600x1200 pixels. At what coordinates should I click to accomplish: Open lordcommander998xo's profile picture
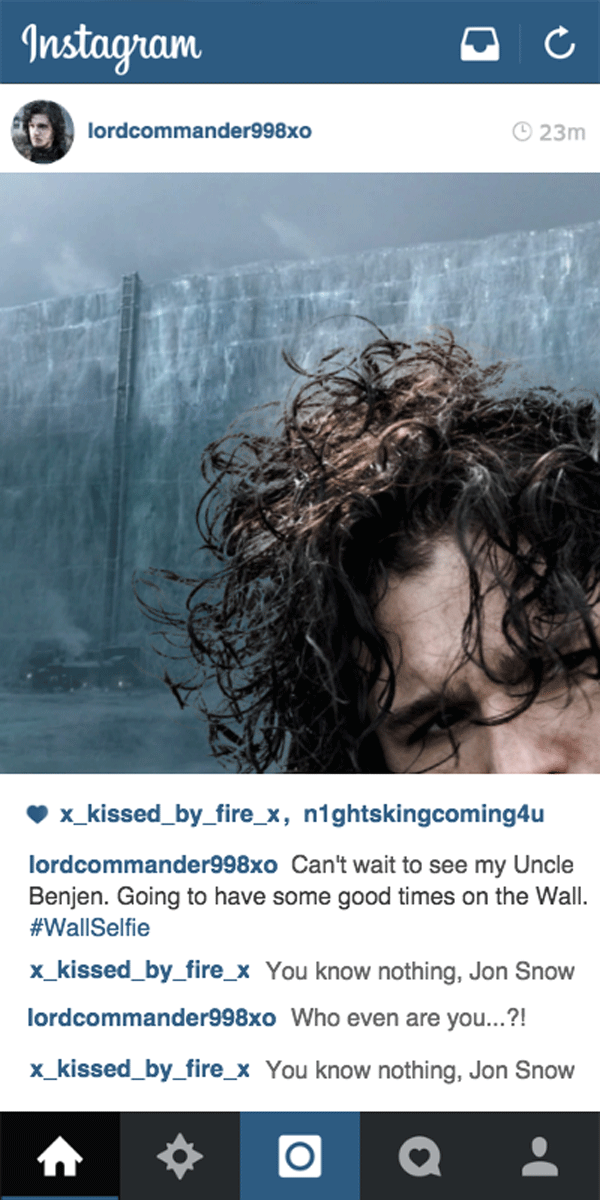(42, 132)
